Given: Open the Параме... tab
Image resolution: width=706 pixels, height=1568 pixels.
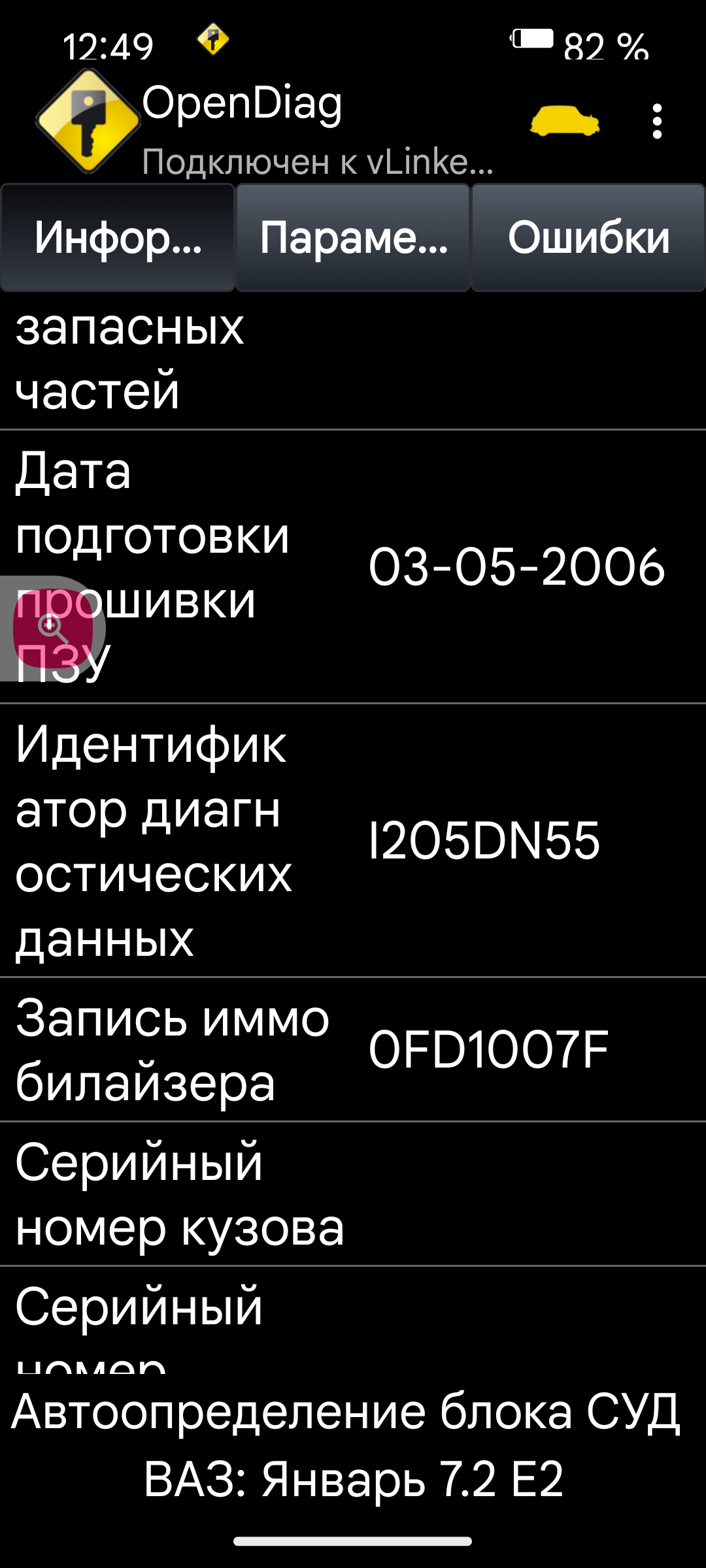Looking at the screenshot, I should tap(353, 238).
